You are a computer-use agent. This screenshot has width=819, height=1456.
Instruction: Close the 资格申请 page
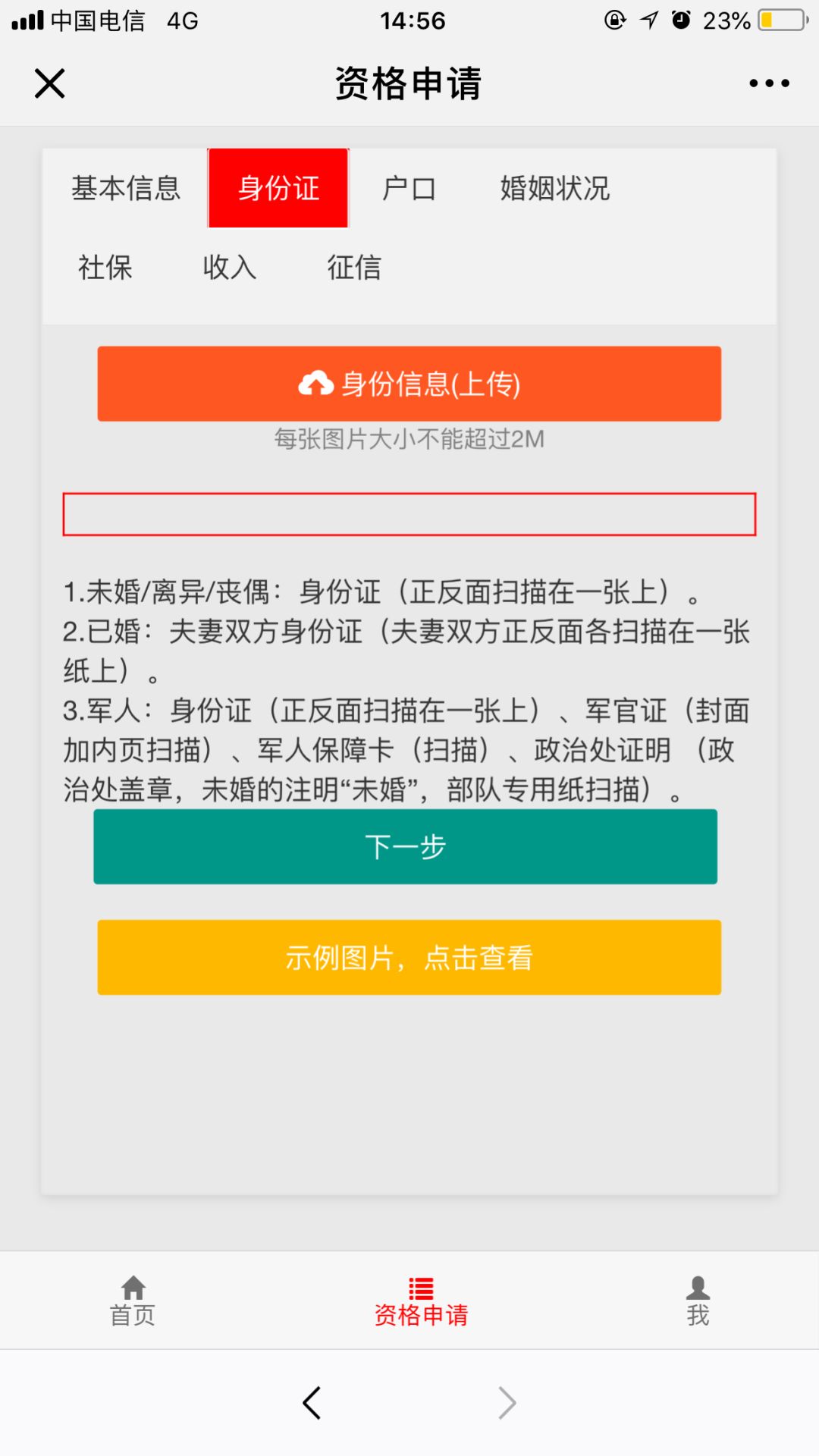pyautogui.click(x=50, y=83)
